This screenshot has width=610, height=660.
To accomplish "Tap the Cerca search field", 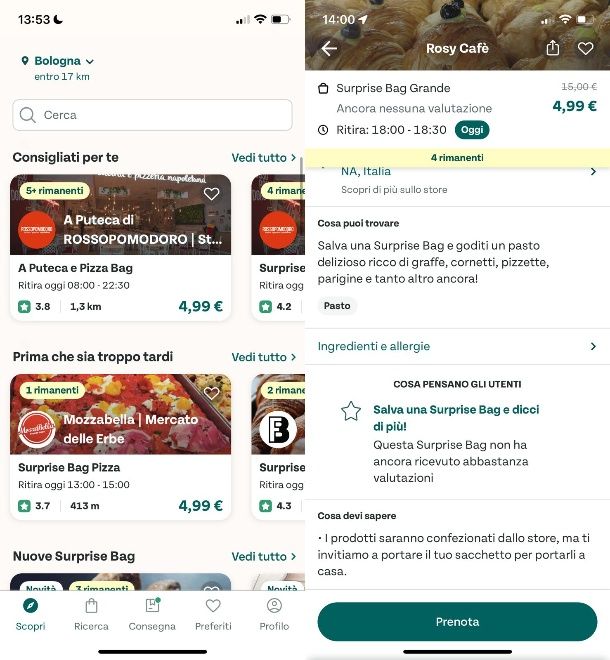I will [152, 115].
